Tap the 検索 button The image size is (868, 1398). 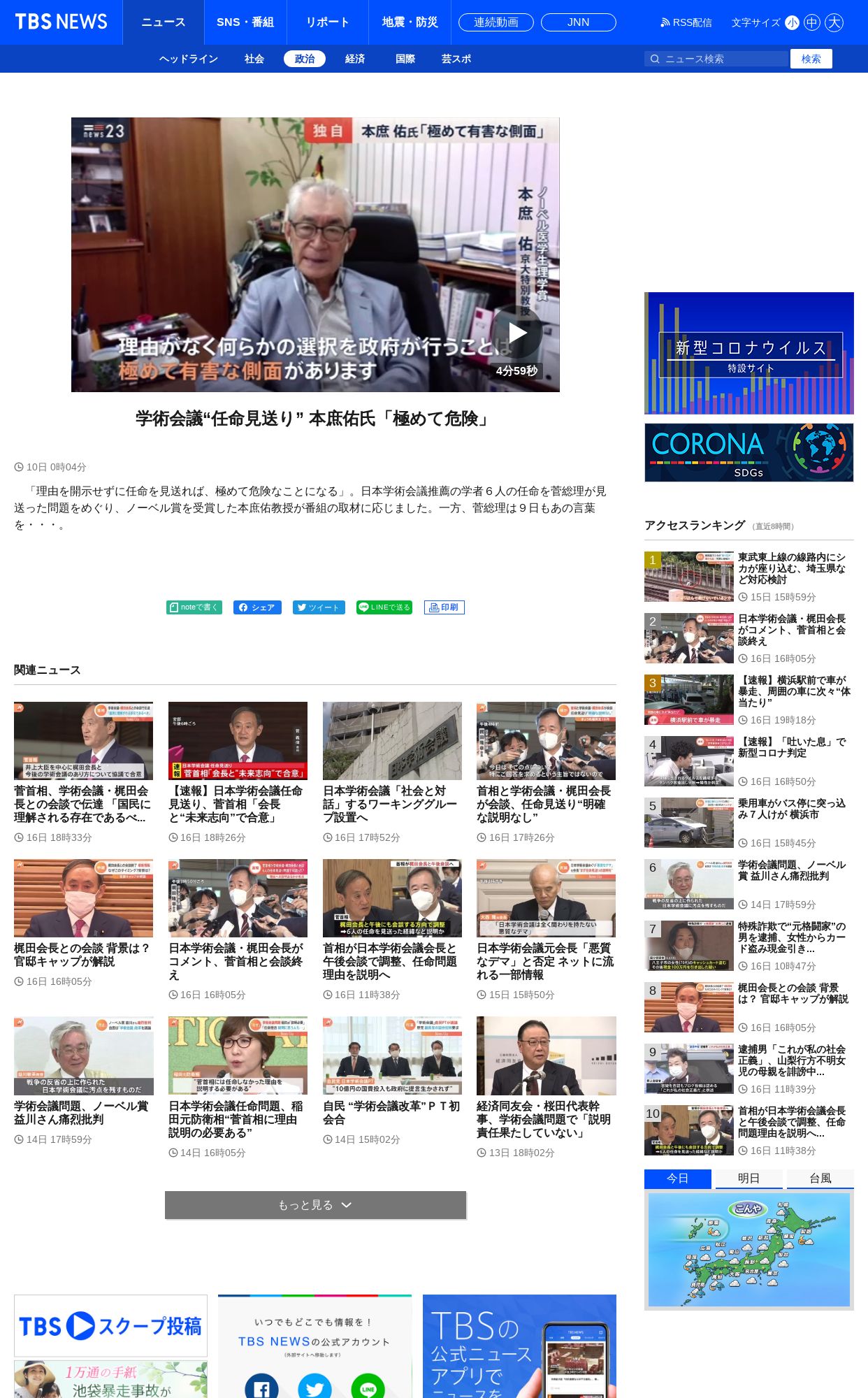[811, 59]
